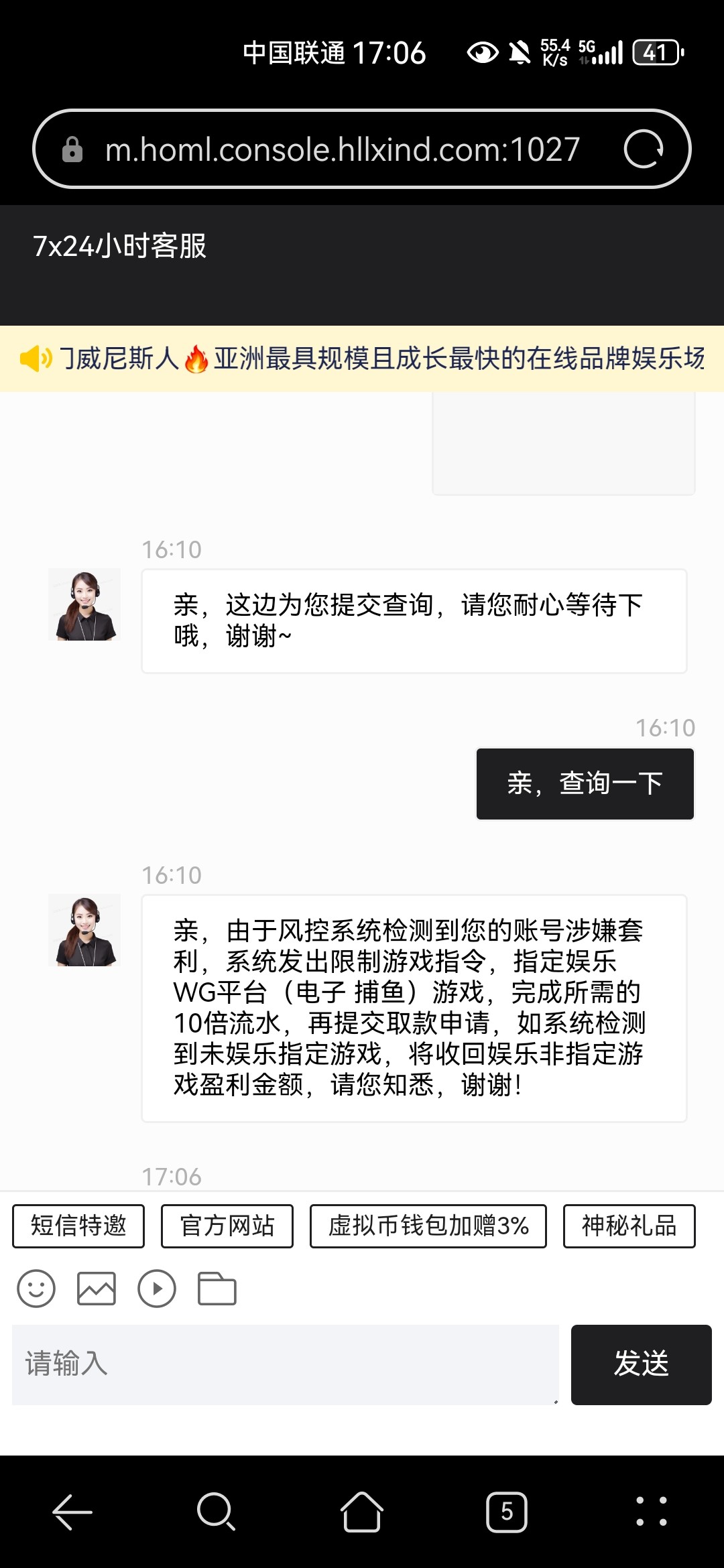Image resolution: width=724 pixels, height=1568 pixels.
Task: Return home using the home icon
Action: 362,1511
